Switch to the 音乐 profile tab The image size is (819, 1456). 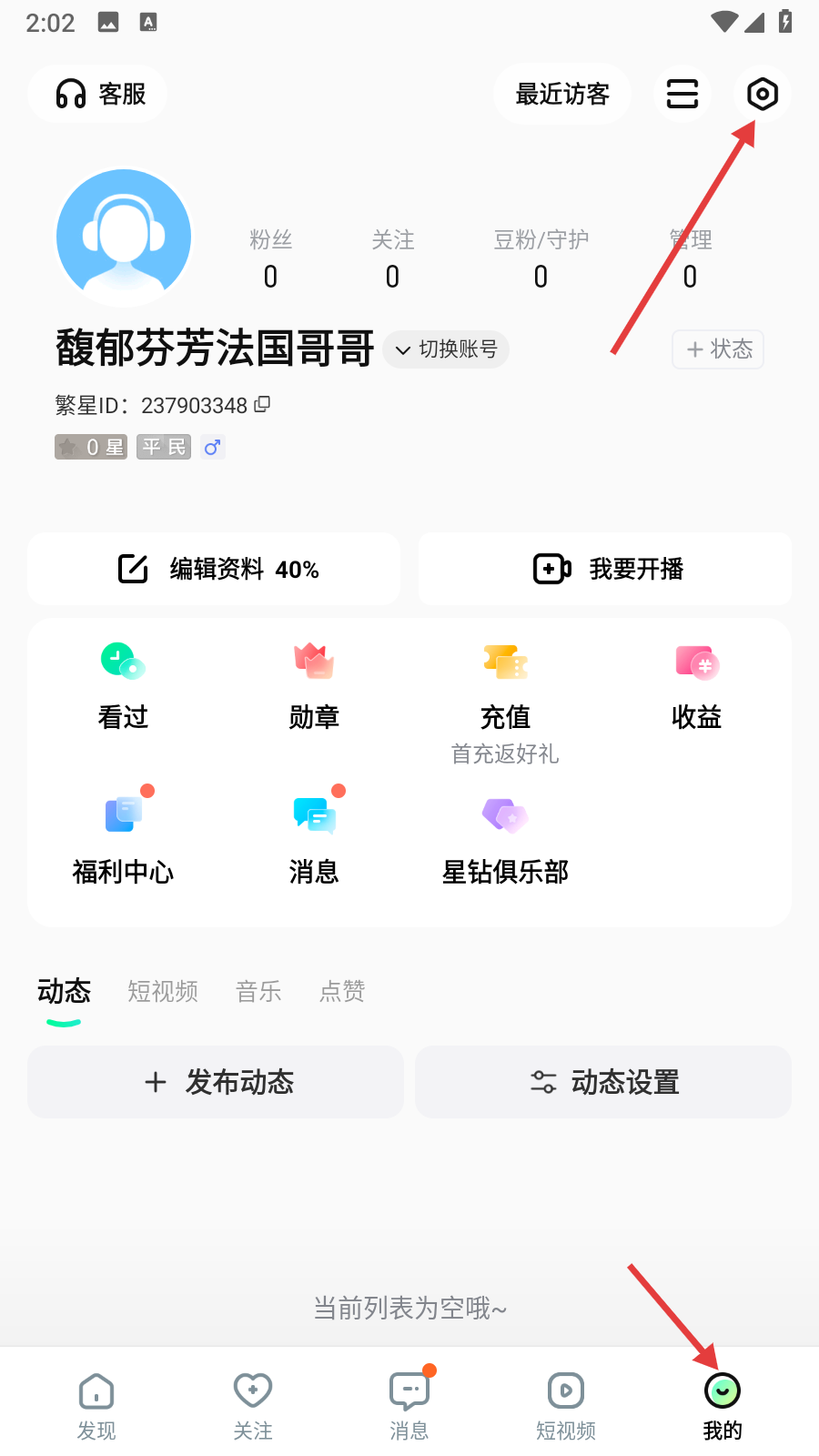[258, 991]
